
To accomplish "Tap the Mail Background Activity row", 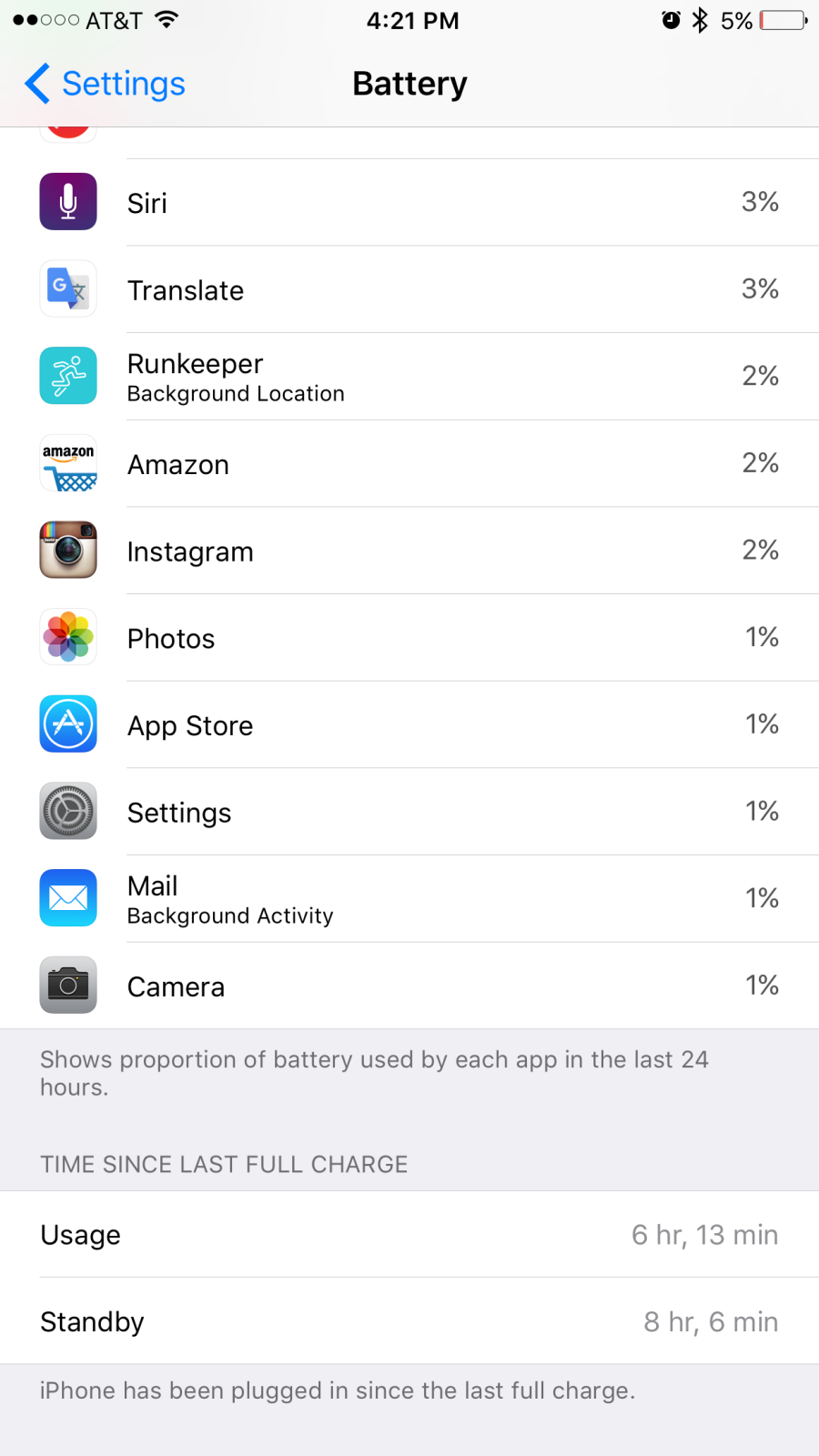I will click(409, 899).
